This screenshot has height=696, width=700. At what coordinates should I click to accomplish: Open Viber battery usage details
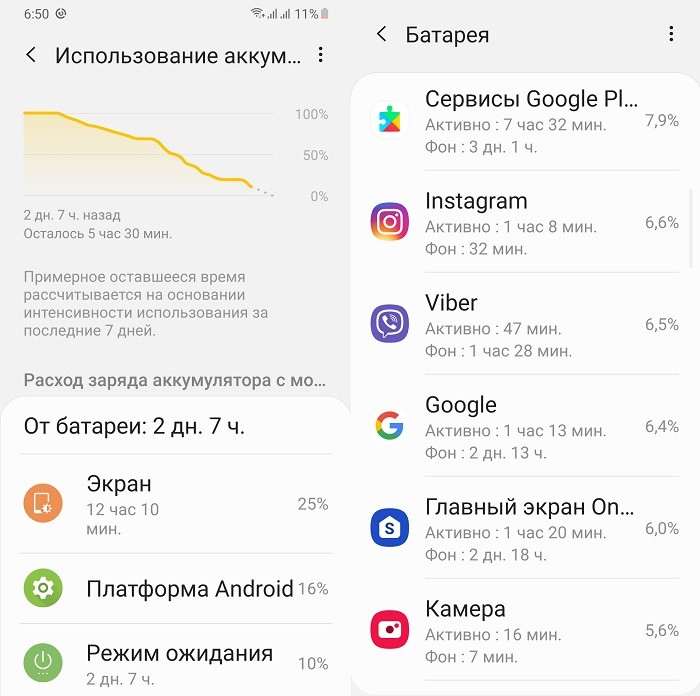(x=525, y=325)
